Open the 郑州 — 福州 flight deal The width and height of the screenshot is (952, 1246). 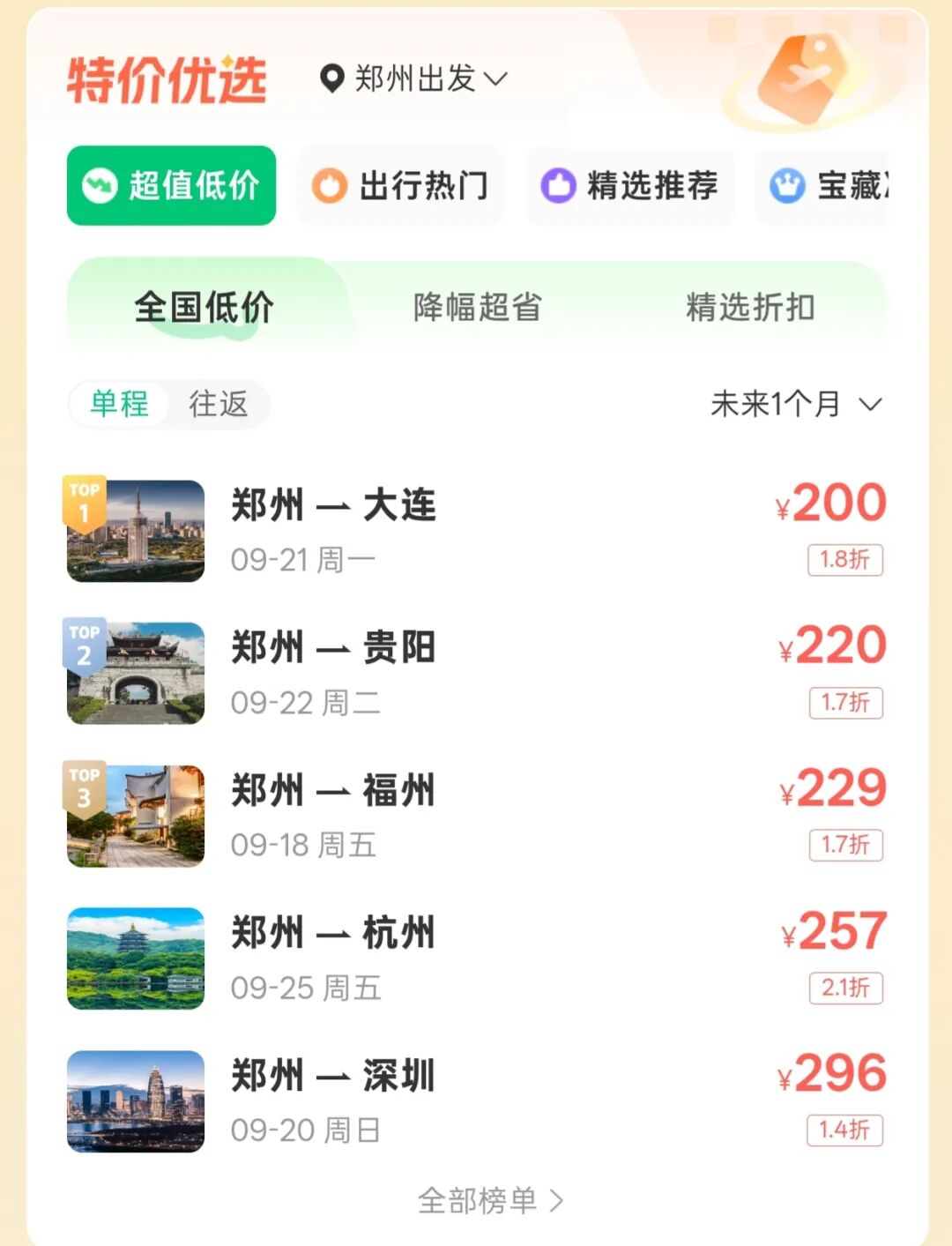[476, 816]
